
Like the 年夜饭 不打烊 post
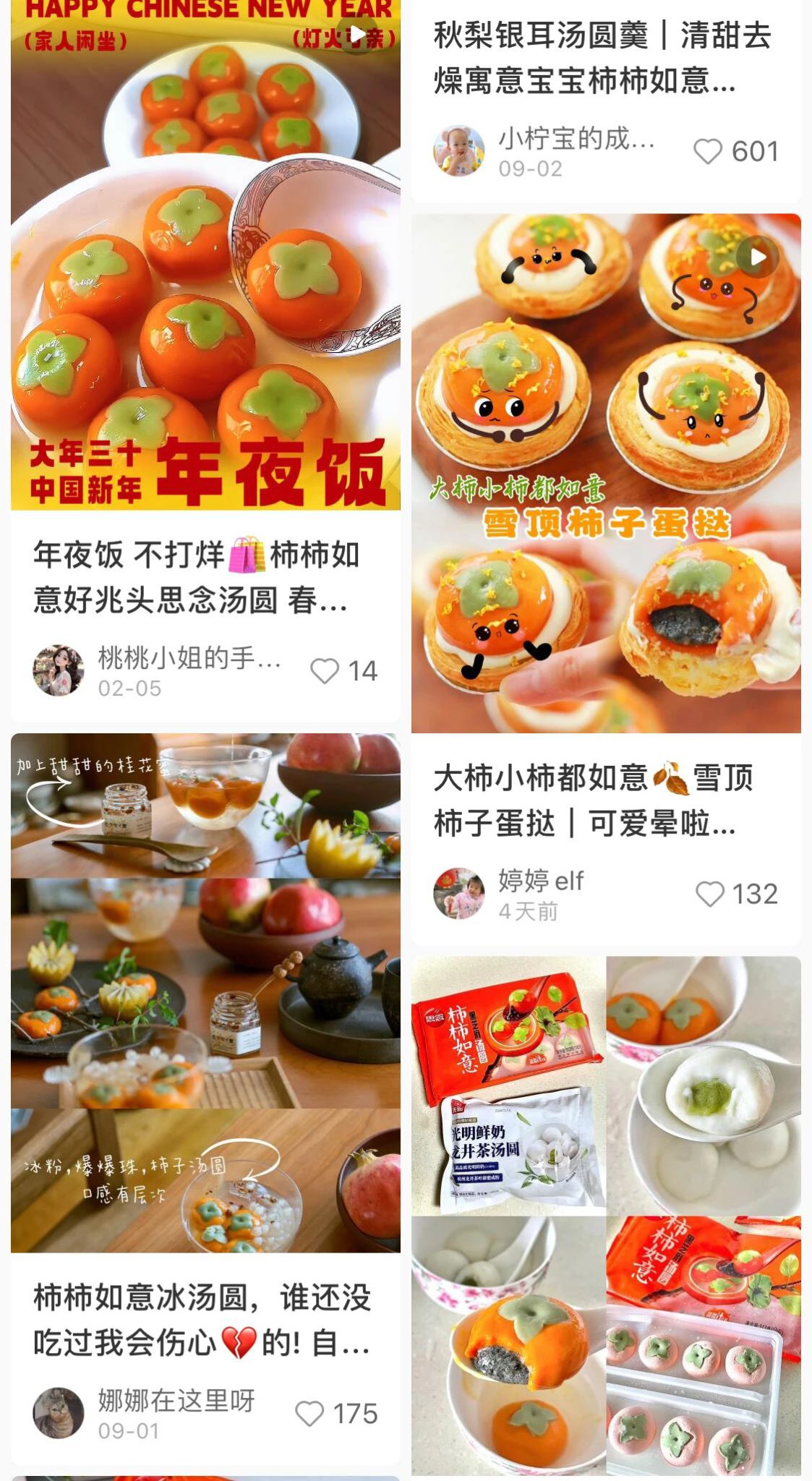pyautogui.click(x=325, y=671)
